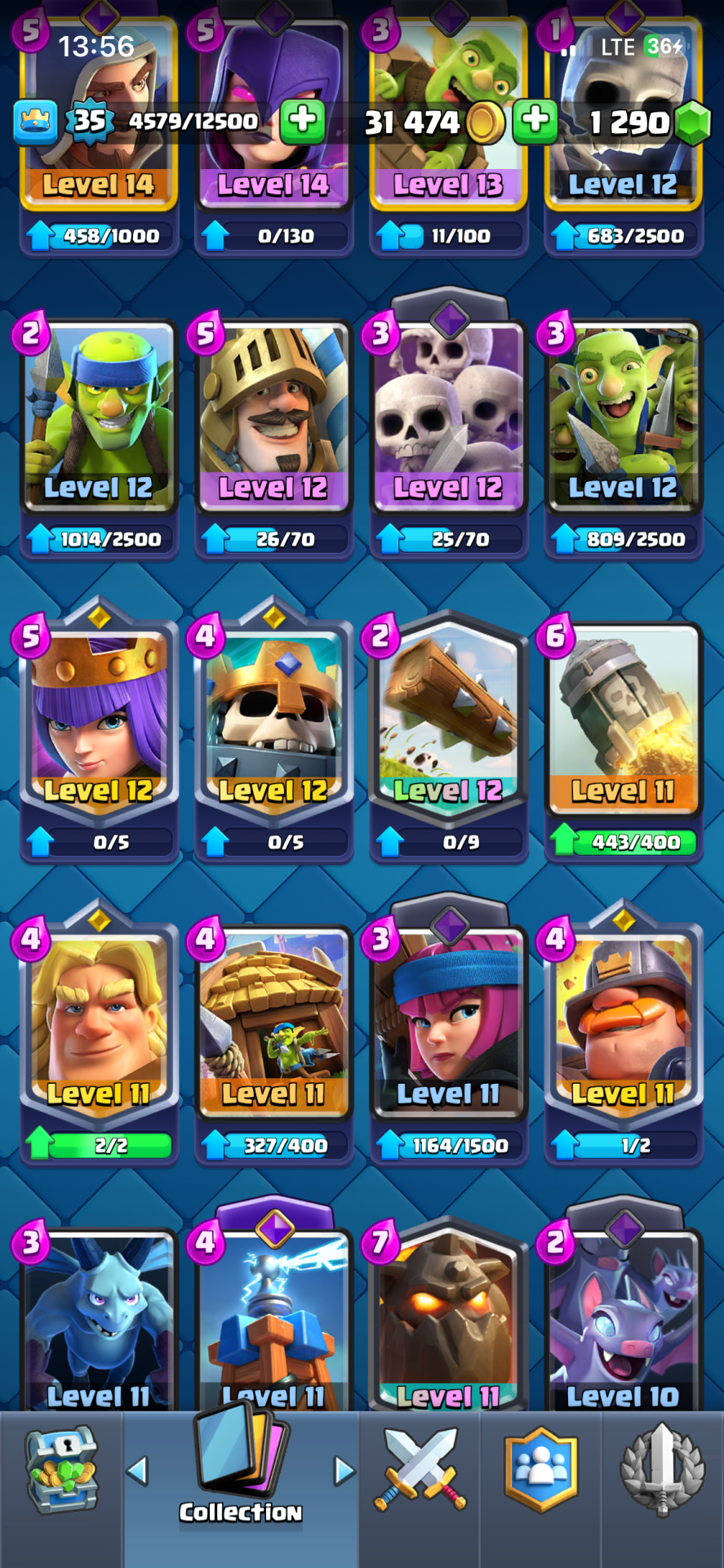Switch to the Battle crossed swords tab

click(420, 1470)
